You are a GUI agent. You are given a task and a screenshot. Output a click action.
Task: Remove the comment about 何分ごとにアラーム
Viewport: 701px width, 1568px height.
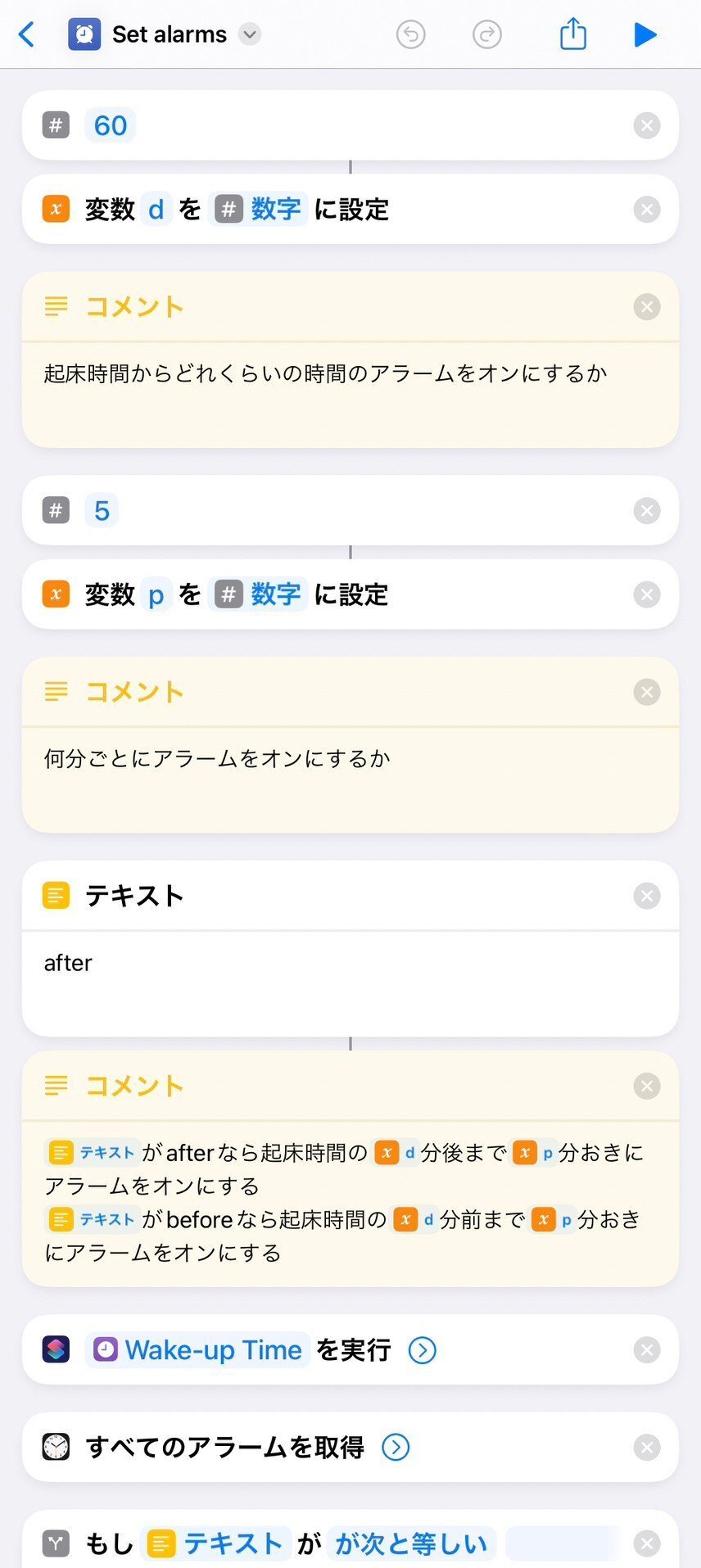(x=647, y=692)
